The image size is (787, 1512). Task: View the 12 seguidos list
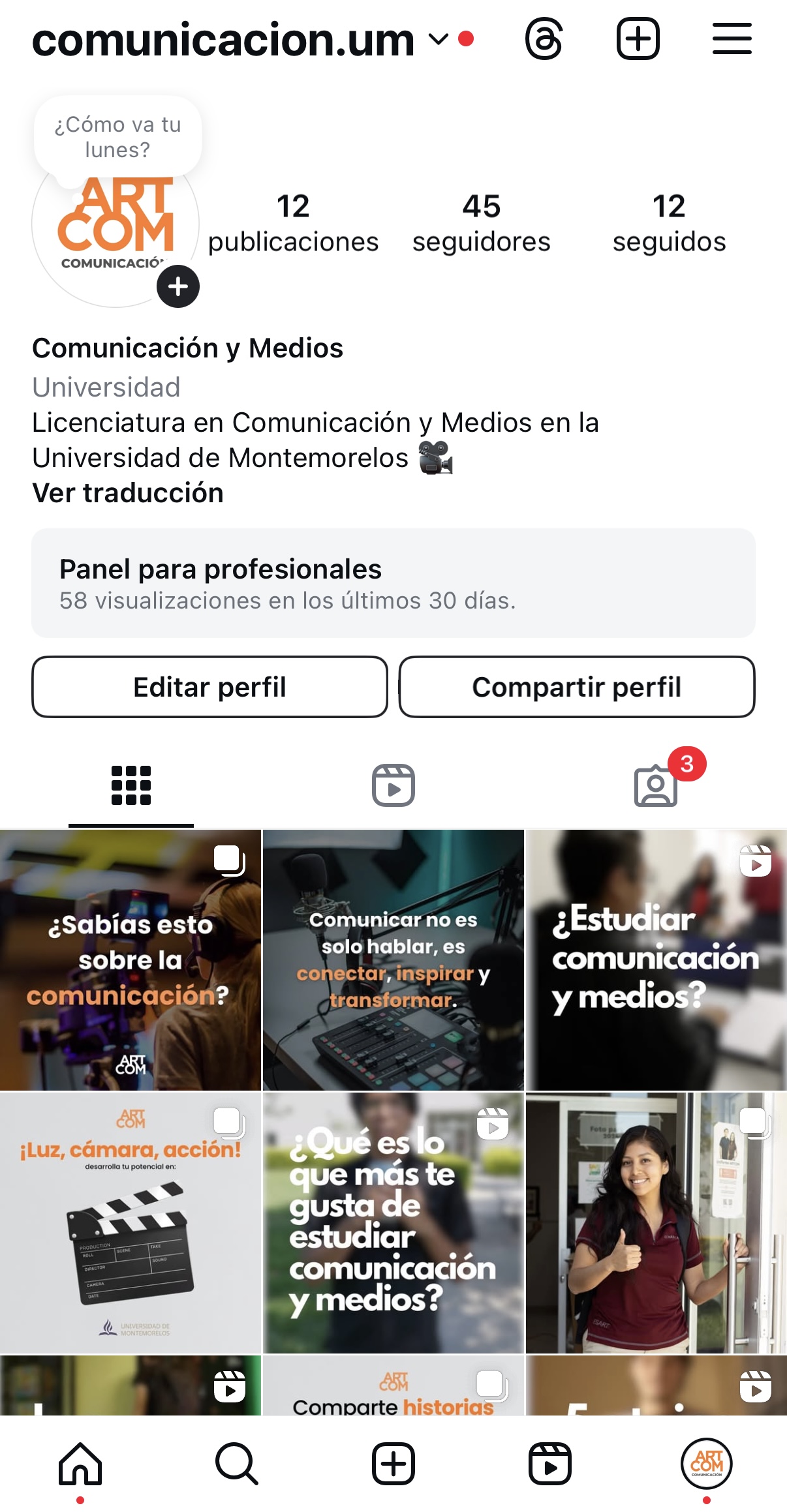click(669, 224)
